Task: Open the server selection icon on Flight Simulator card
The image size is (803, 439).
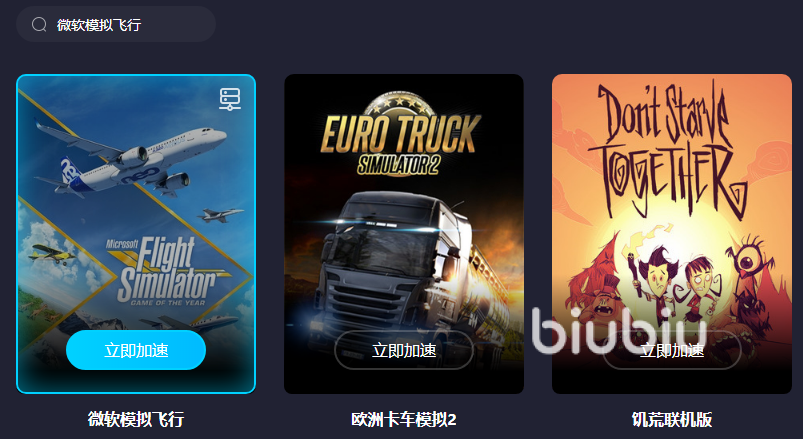Action: pyautogui.click(x=231, y=99)
